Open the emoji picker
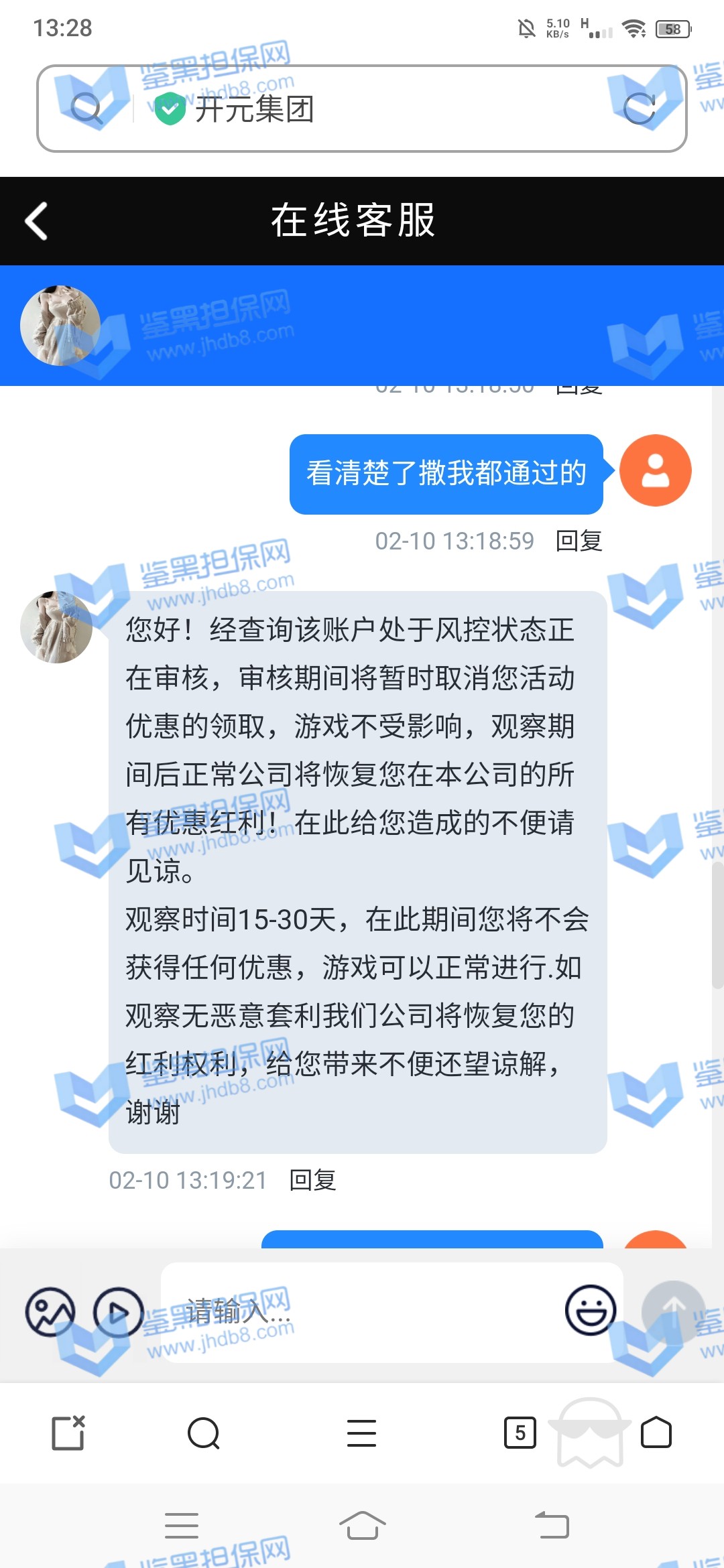 590,1310
